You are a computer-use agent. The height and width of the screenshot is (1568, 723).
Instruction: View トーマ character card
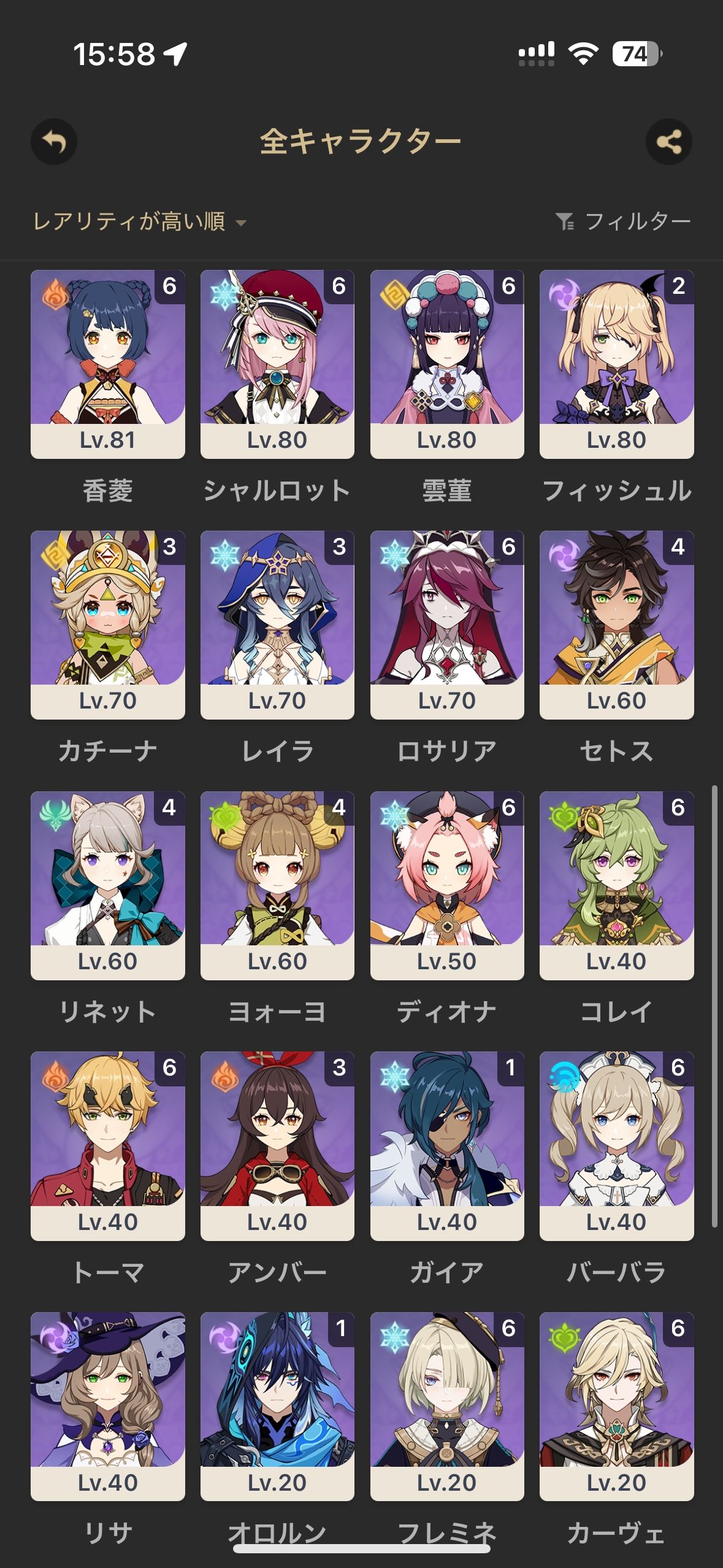coord(108,1146)
